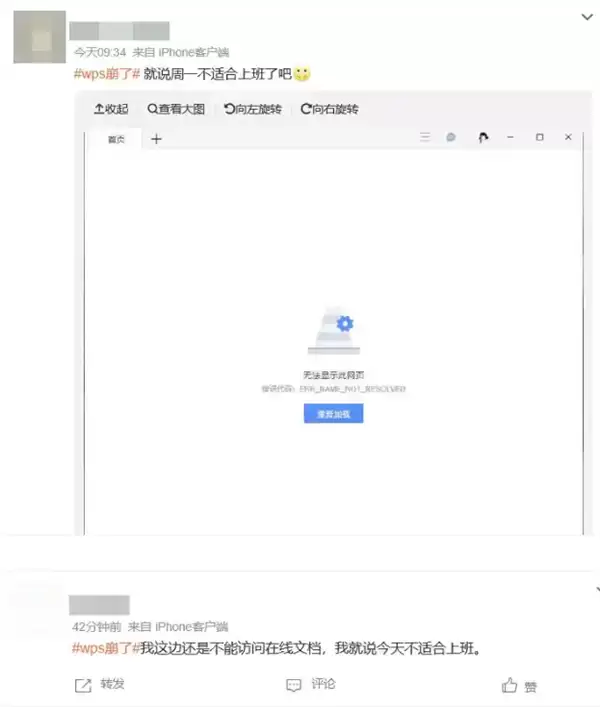
Task: Open the #wps崩了# hashtag in second post
Action: [105, 648]
